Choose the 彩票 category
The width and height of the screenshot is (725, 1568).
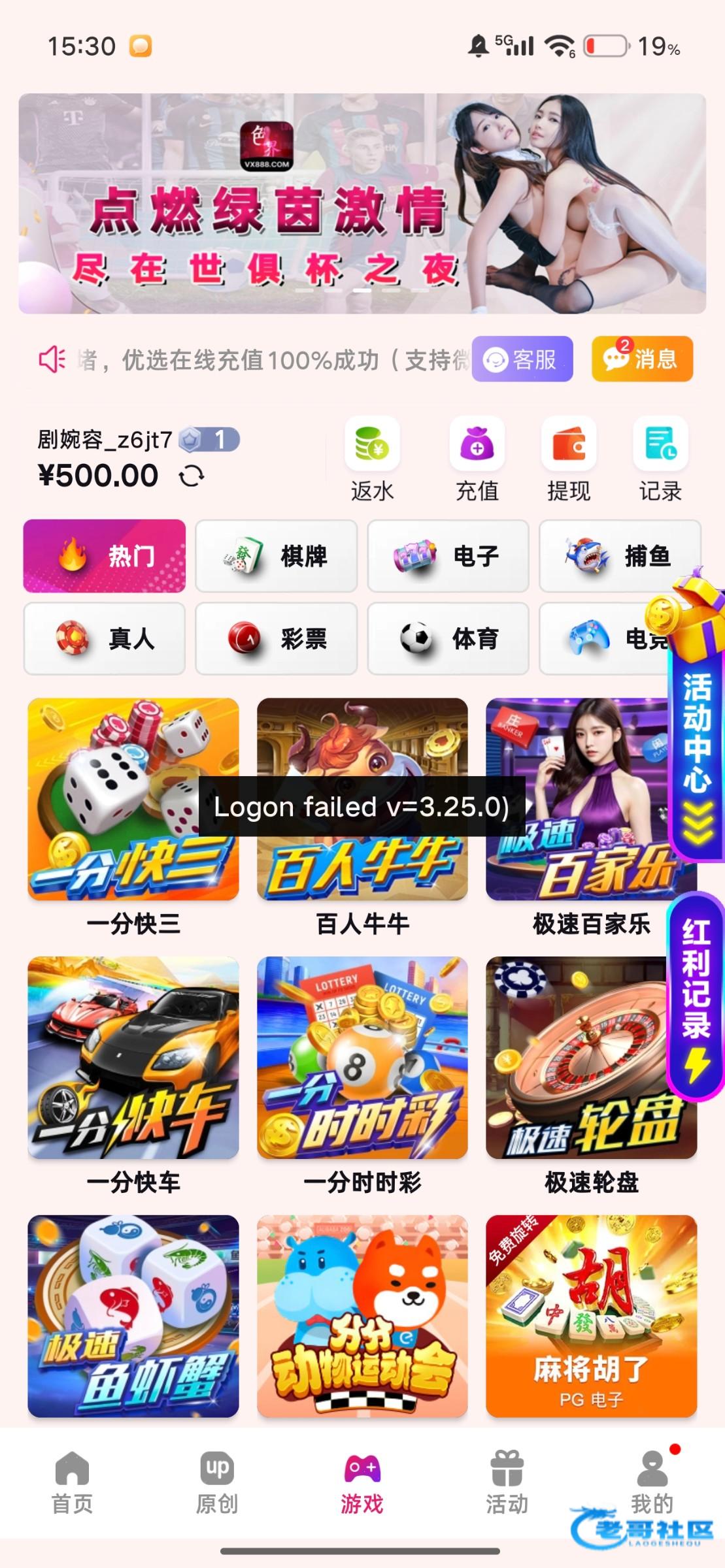pos(277,638)
